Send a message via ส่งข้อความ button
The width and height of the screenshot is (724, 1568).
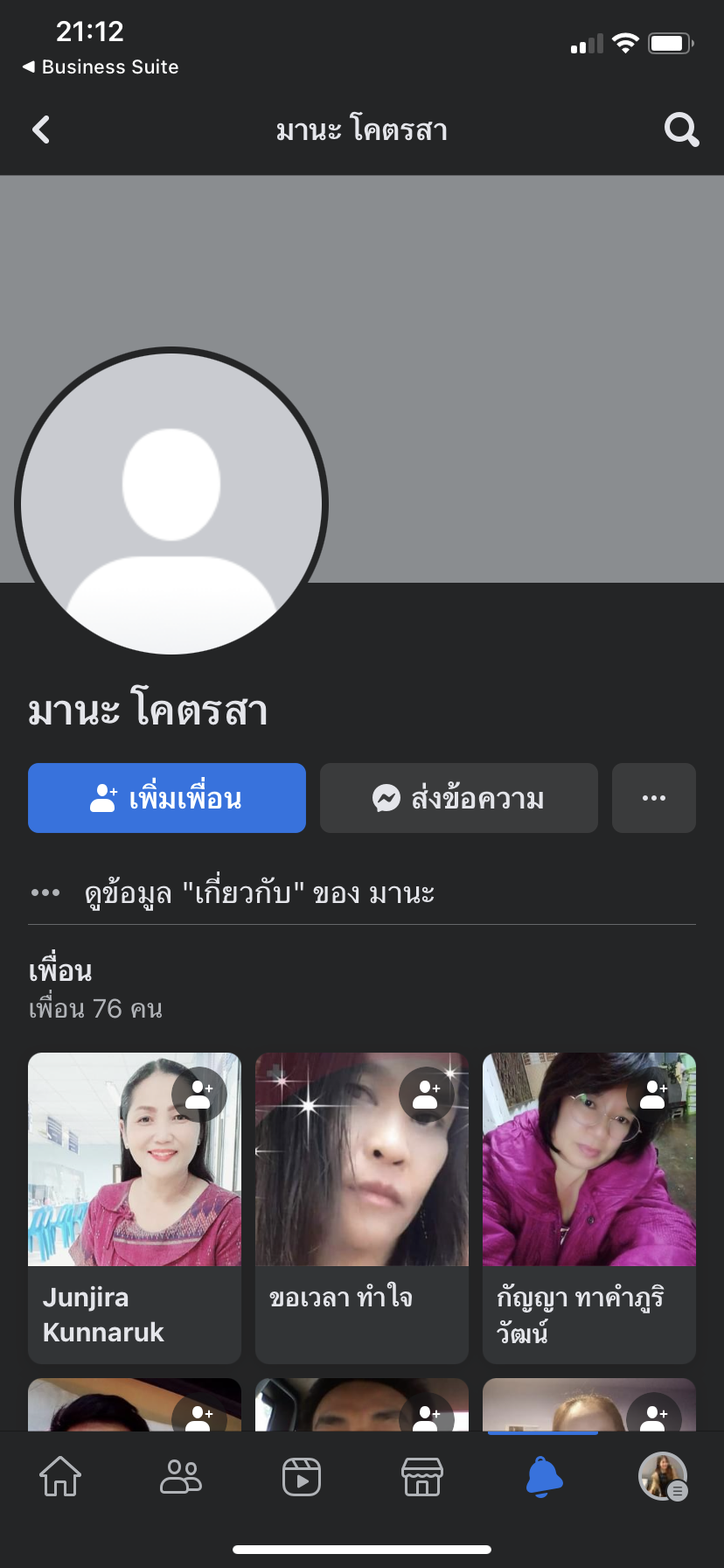459,798
